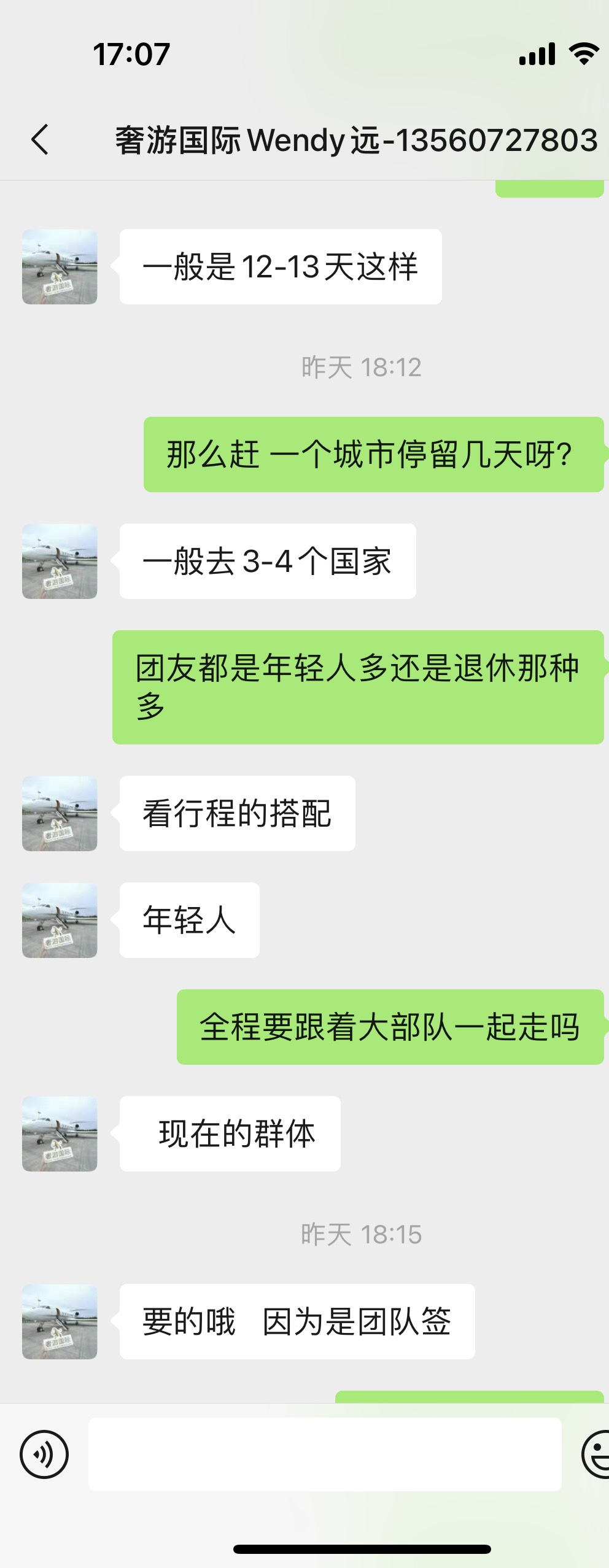Go back to the chat list
This screenshot has width=609, height=1568.
pos(40,139)
